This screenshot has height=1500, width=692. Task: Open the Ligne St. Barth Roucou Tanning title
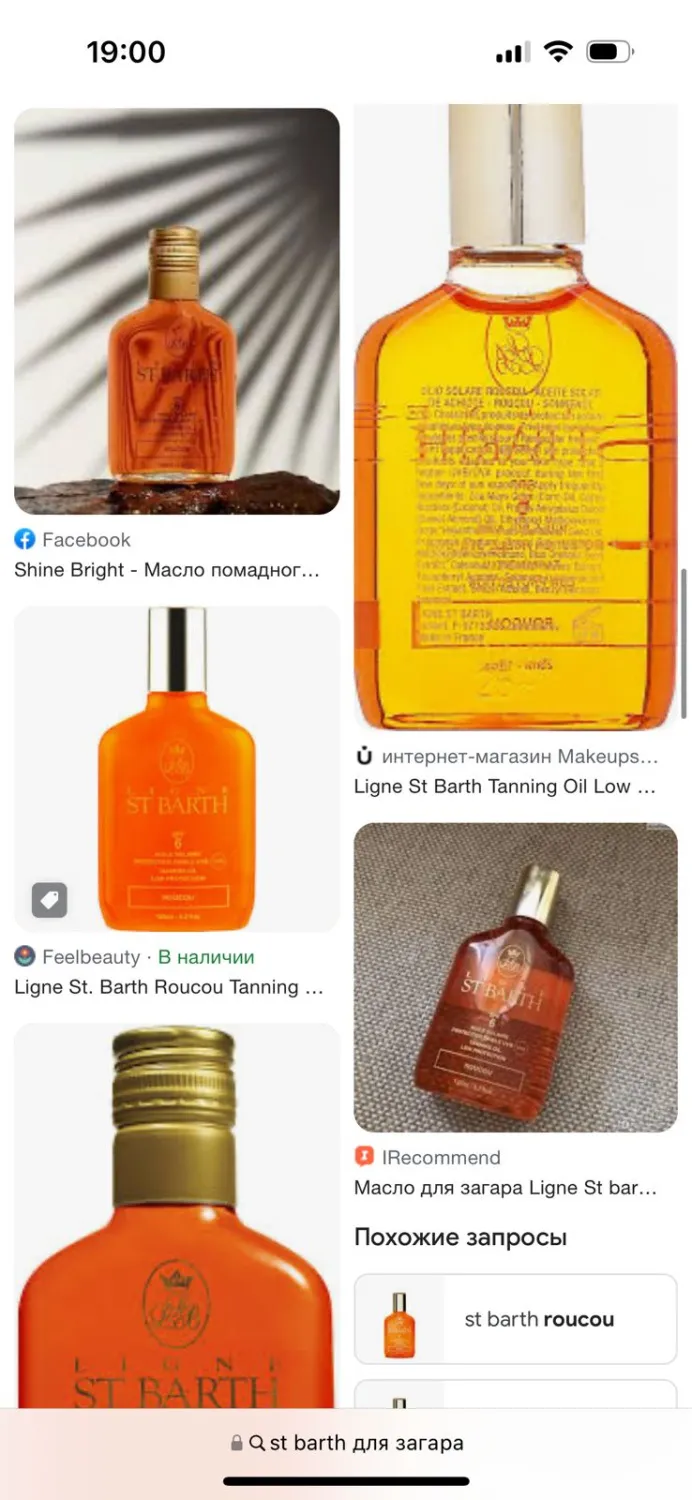click(x=169, y=987)
